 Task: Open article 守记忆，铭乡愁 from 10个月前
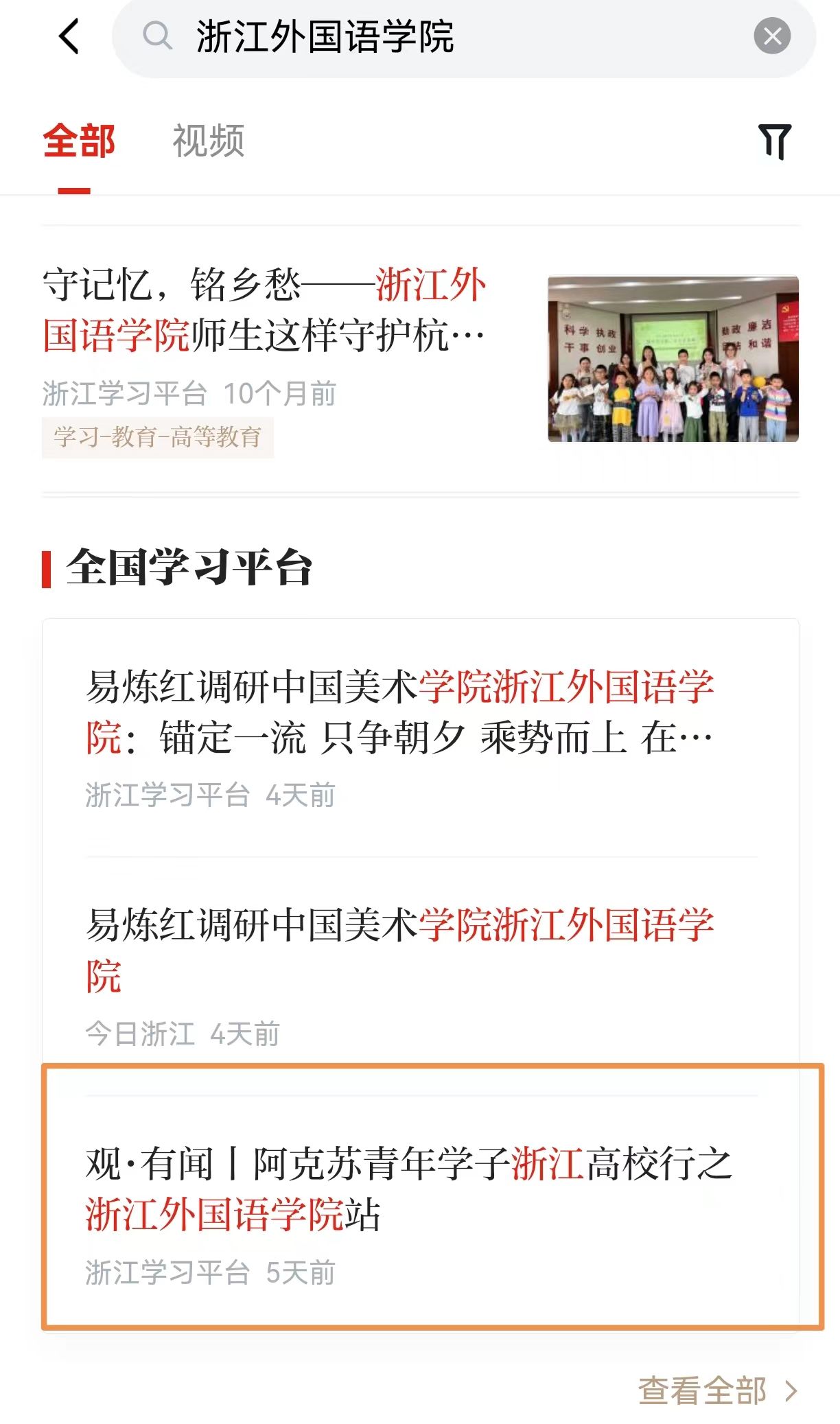point(264,312)
